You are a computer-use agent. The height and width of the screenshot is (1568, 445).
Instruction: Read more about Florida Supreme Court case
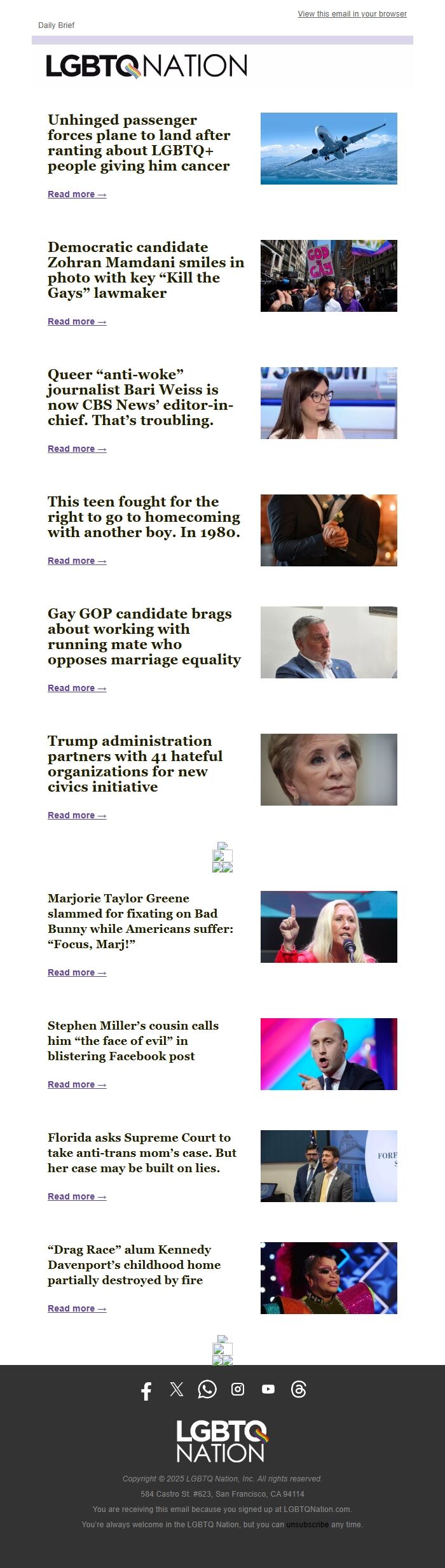coord(77,1197)
